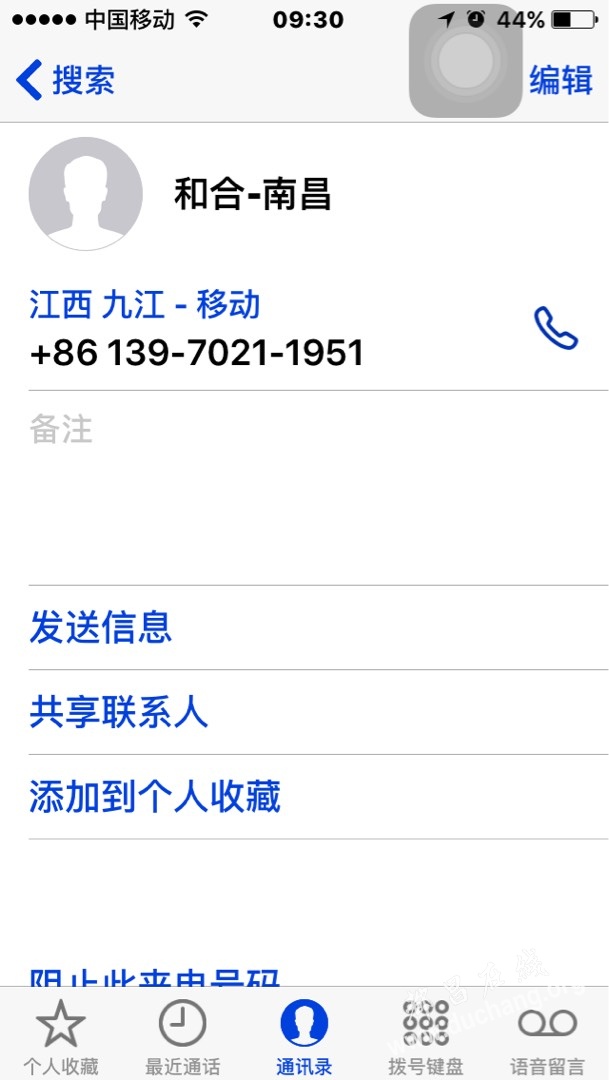Tap the 备注 notes field
The height and width of the screenshot is (1080, 609).
[x=318, y=488]
